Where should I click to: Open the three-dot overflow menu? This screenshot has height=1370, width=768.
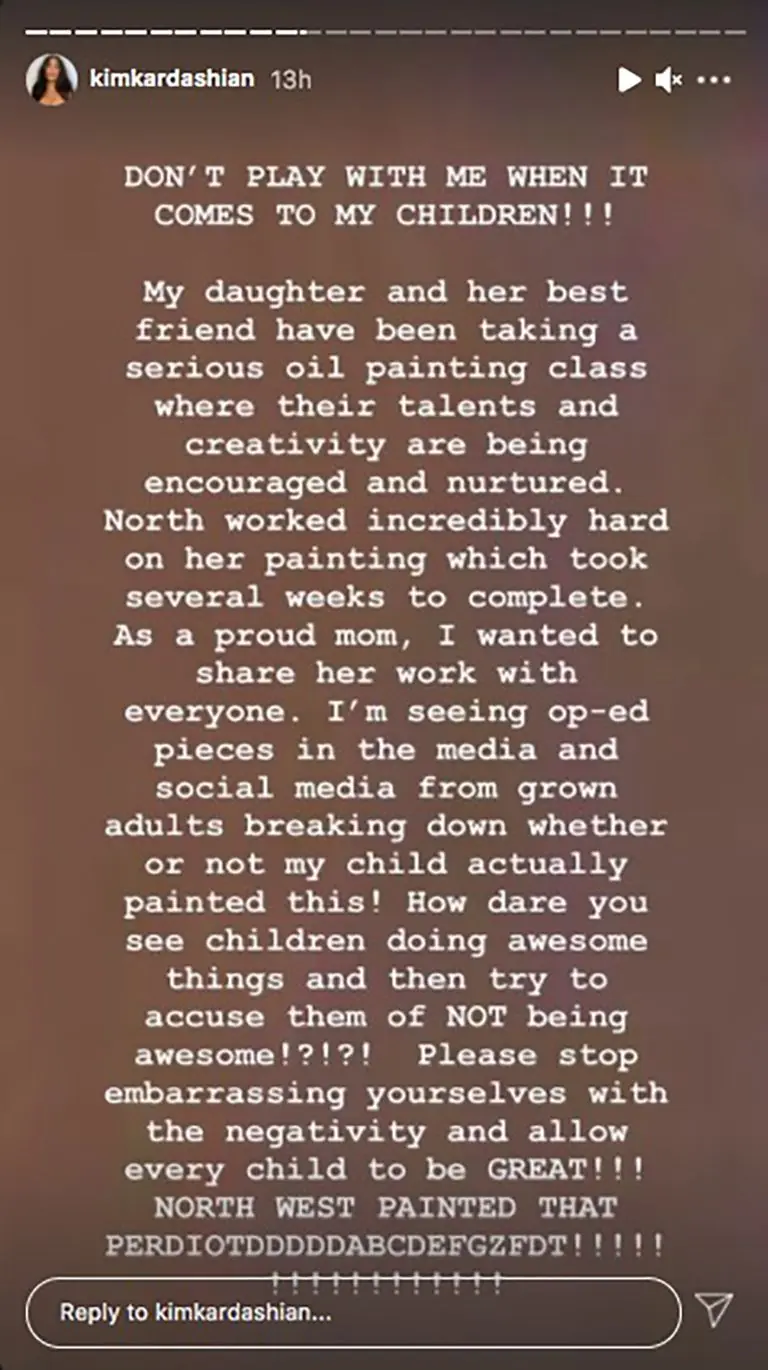click(713, 80)
